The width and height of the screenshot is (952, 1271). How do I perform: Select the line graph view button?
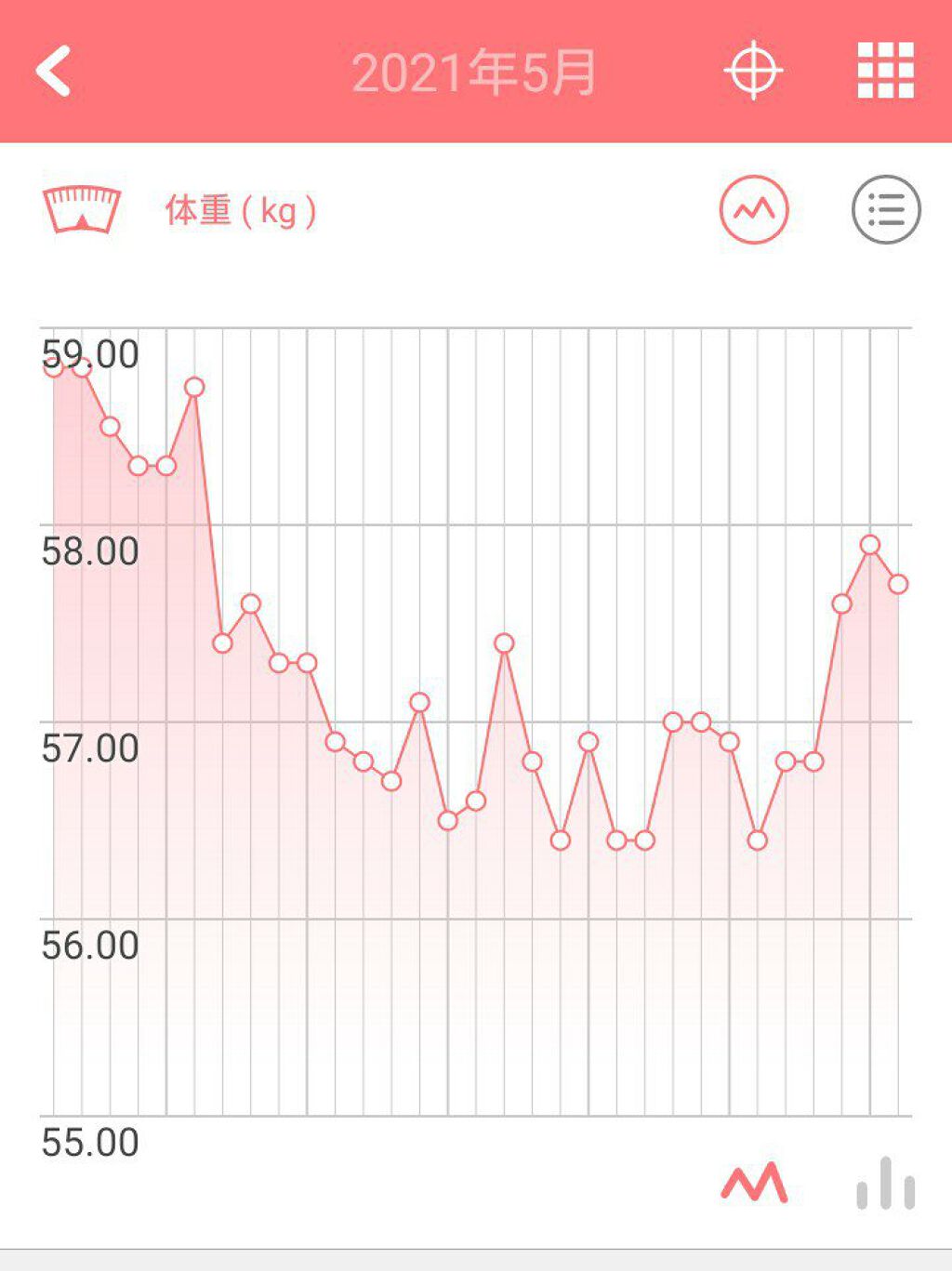click(x=754, y=210)
